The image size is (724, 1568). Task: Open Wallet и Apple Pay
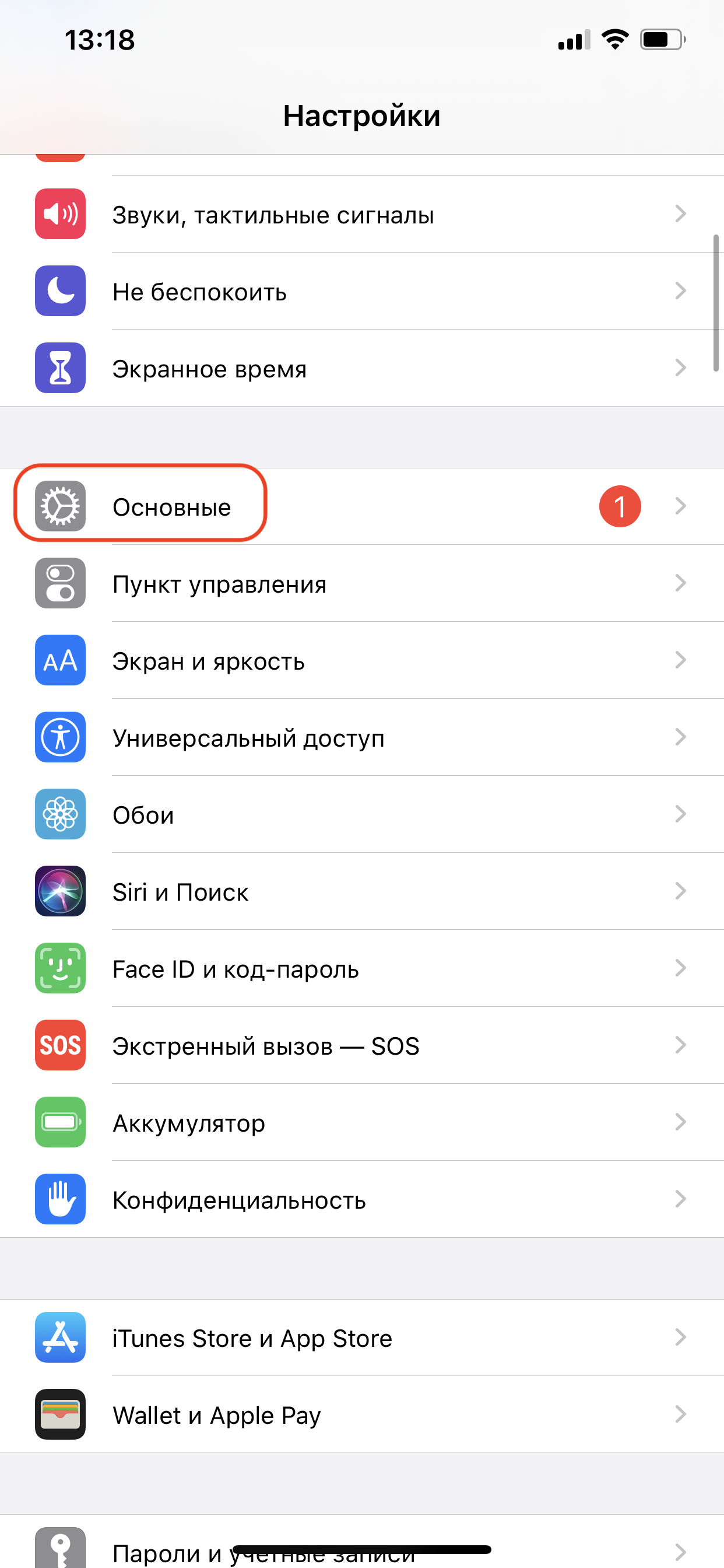[362, 1415]
